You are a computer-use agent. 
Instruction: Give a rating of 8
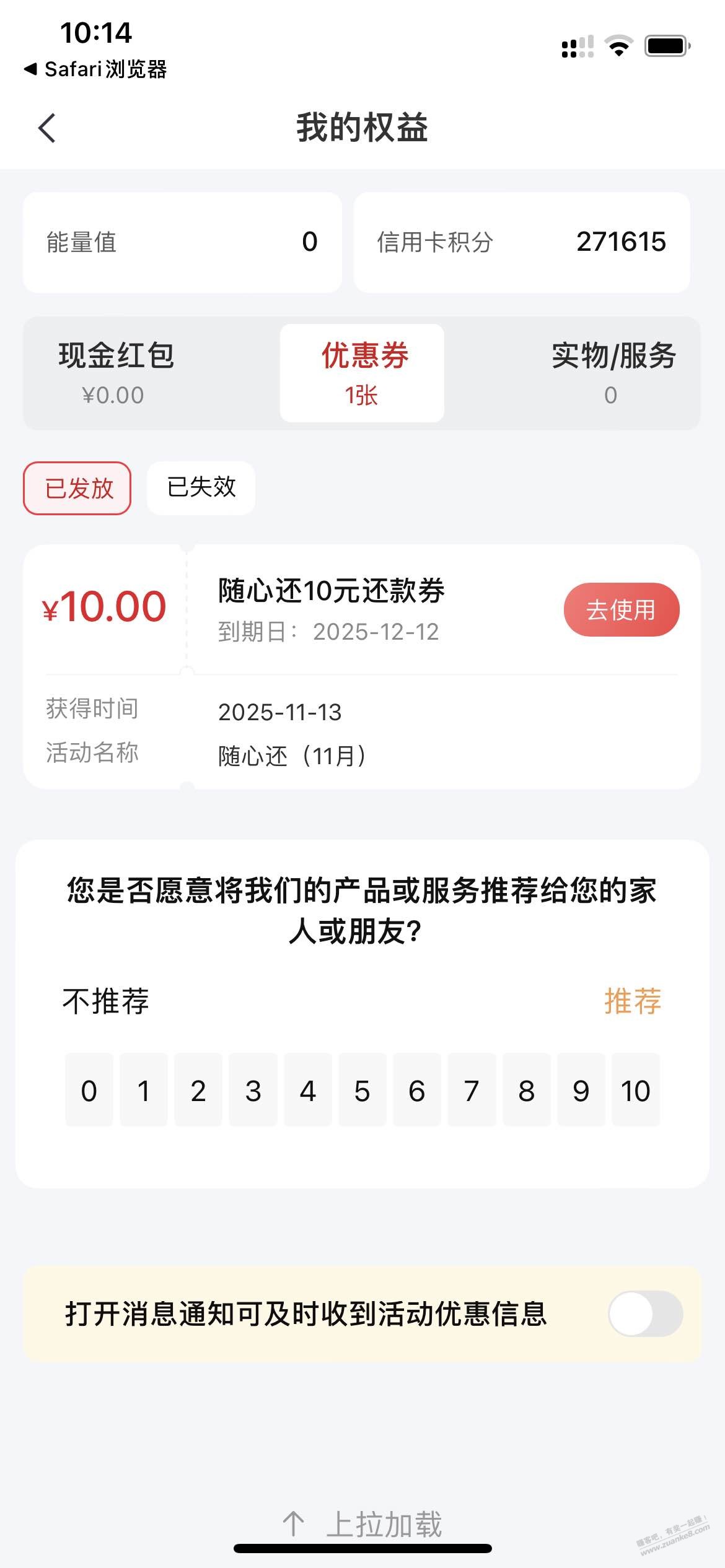(526, 1091)
